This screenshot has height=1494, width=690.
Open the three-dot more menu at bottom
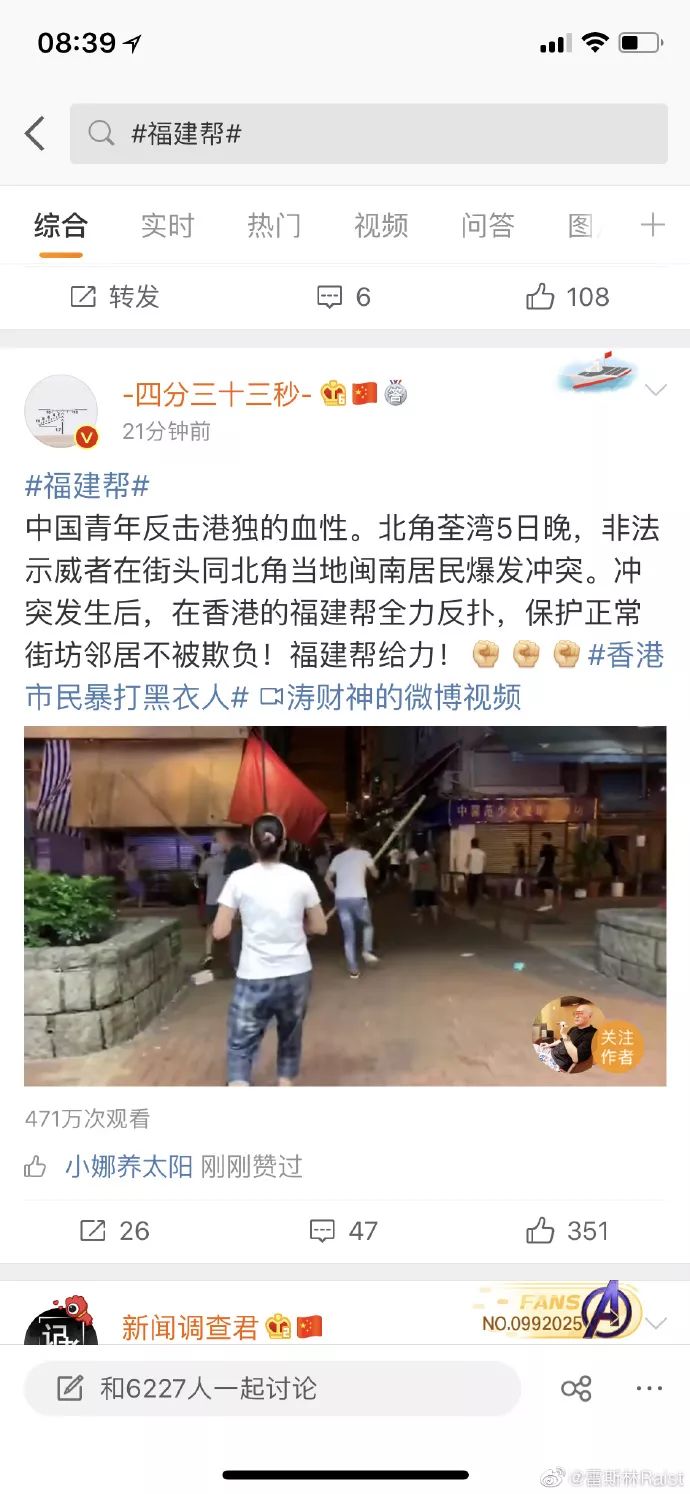click(x=649, y=1388)
